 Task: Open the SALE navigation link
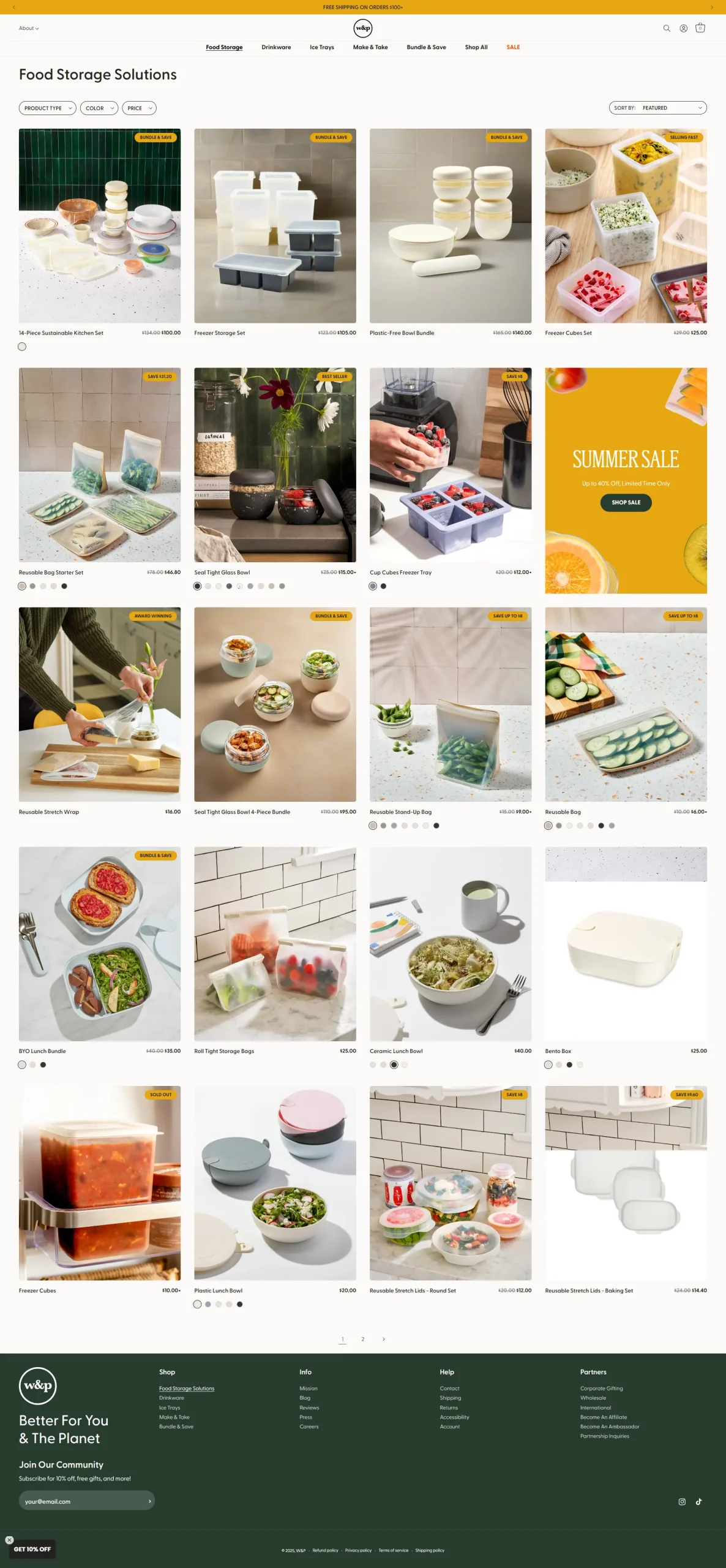pos(513,47)
